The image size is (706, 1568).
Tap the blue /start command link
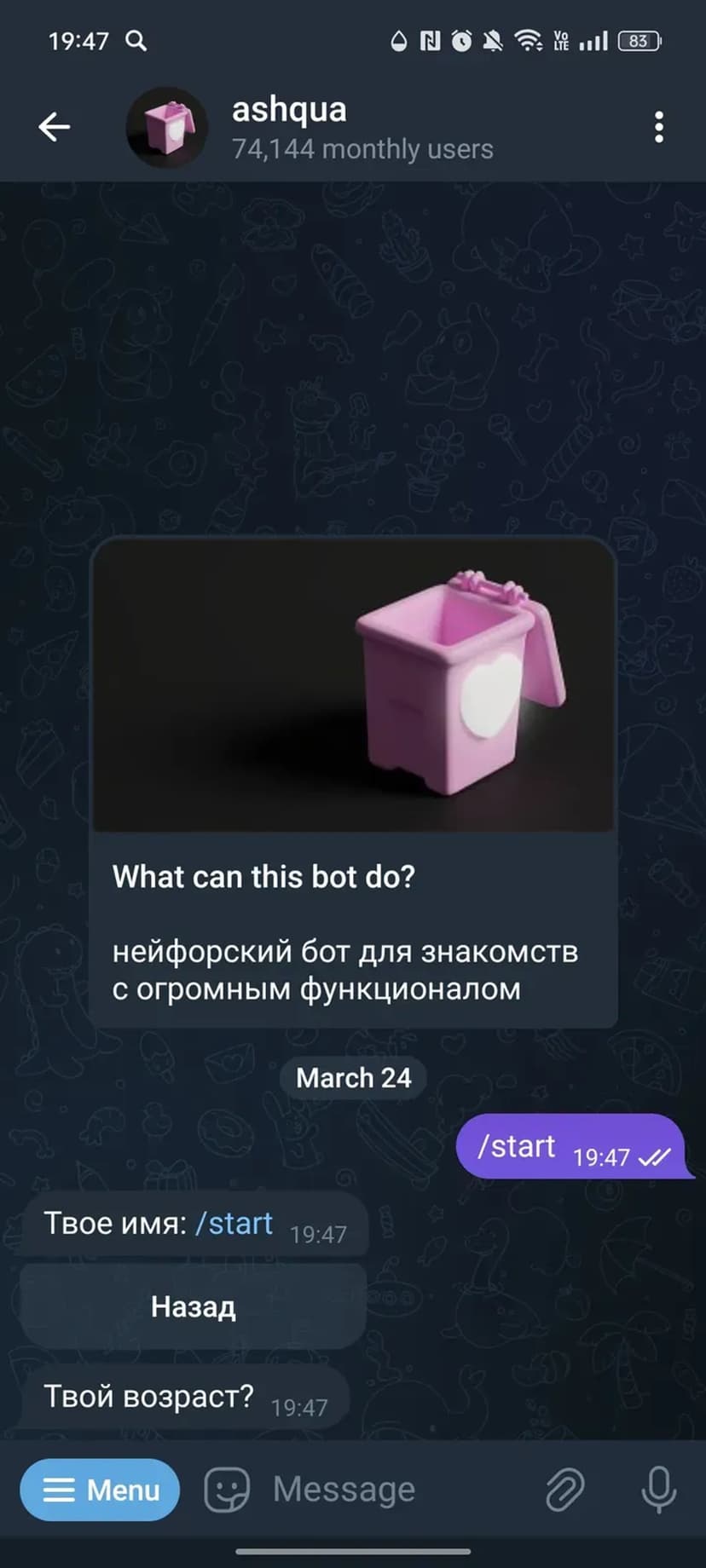234,1223
